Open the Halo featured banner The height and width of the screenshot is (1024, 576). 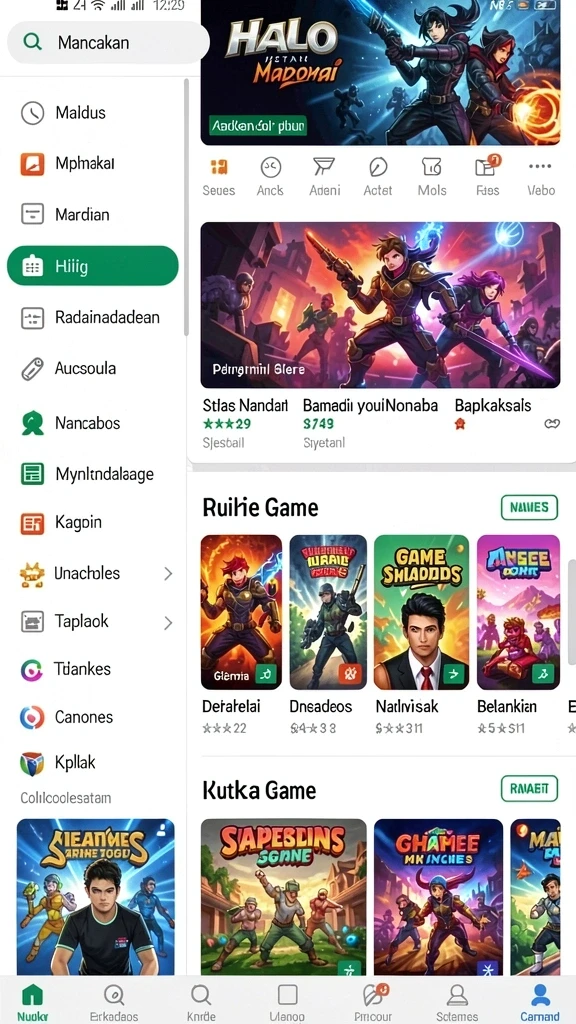click(x=380, y=72)
